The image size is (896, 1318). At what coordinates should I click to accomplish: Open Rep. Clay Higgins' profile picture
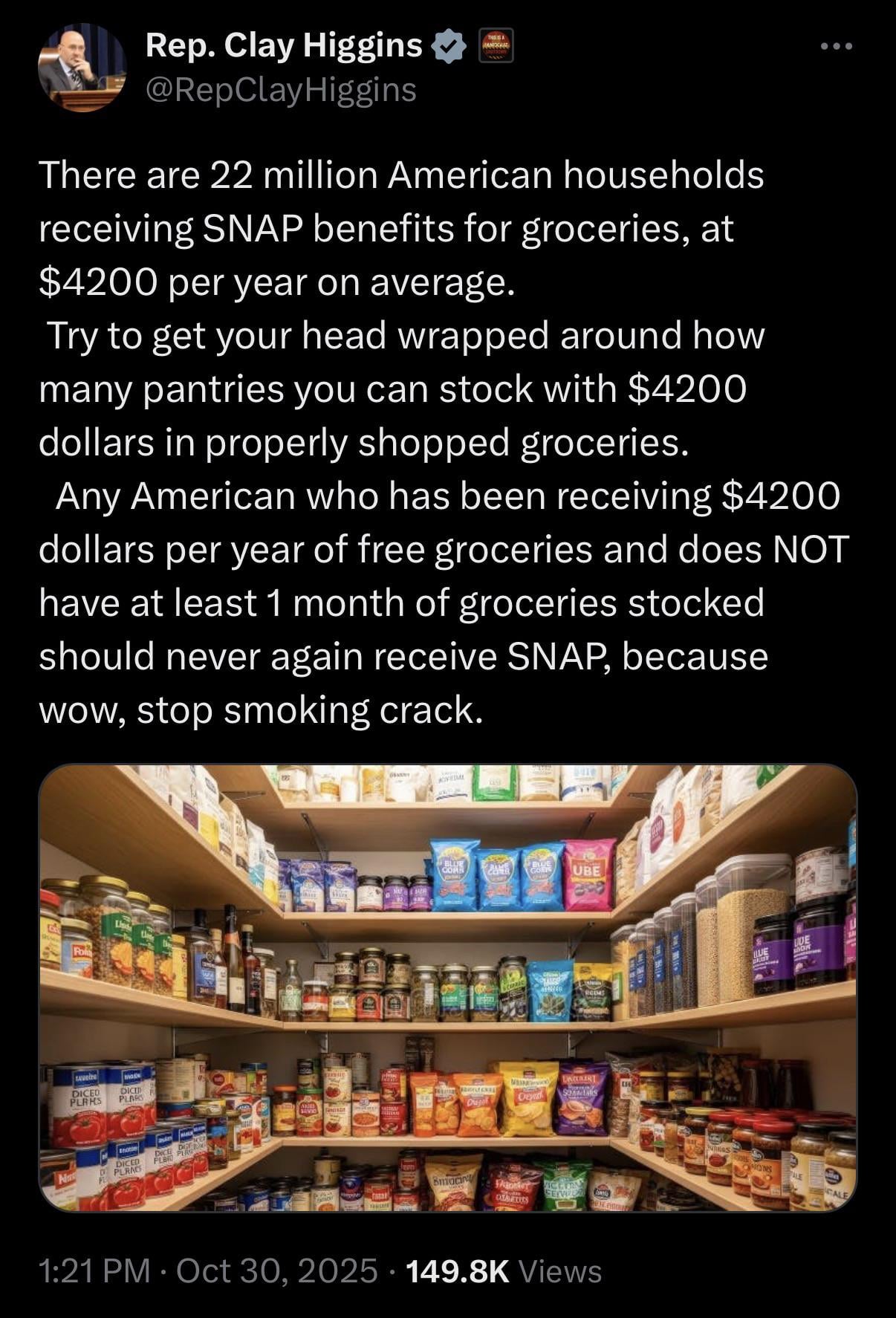82,68
